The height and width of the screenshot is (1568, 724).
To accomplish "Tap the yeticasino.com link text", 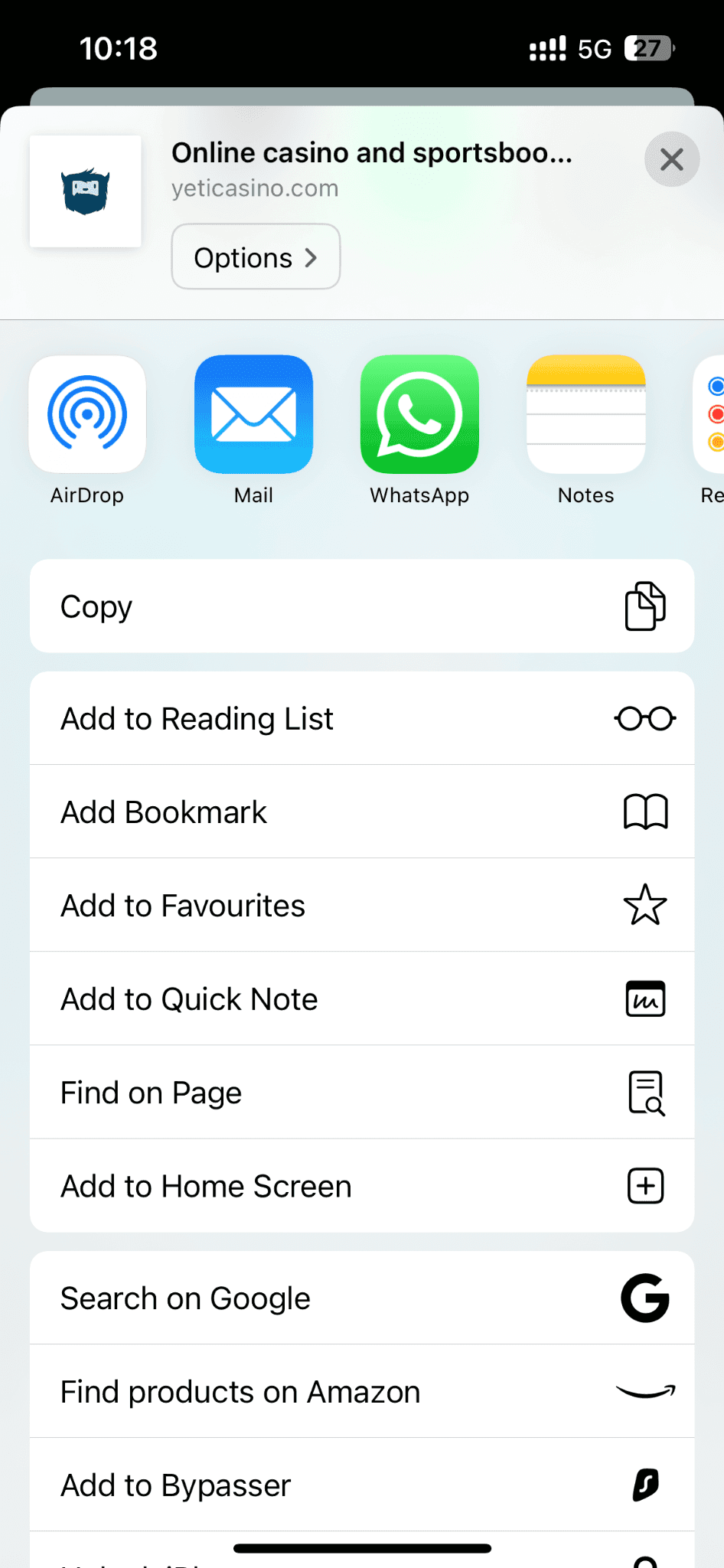I will point(255,188).
